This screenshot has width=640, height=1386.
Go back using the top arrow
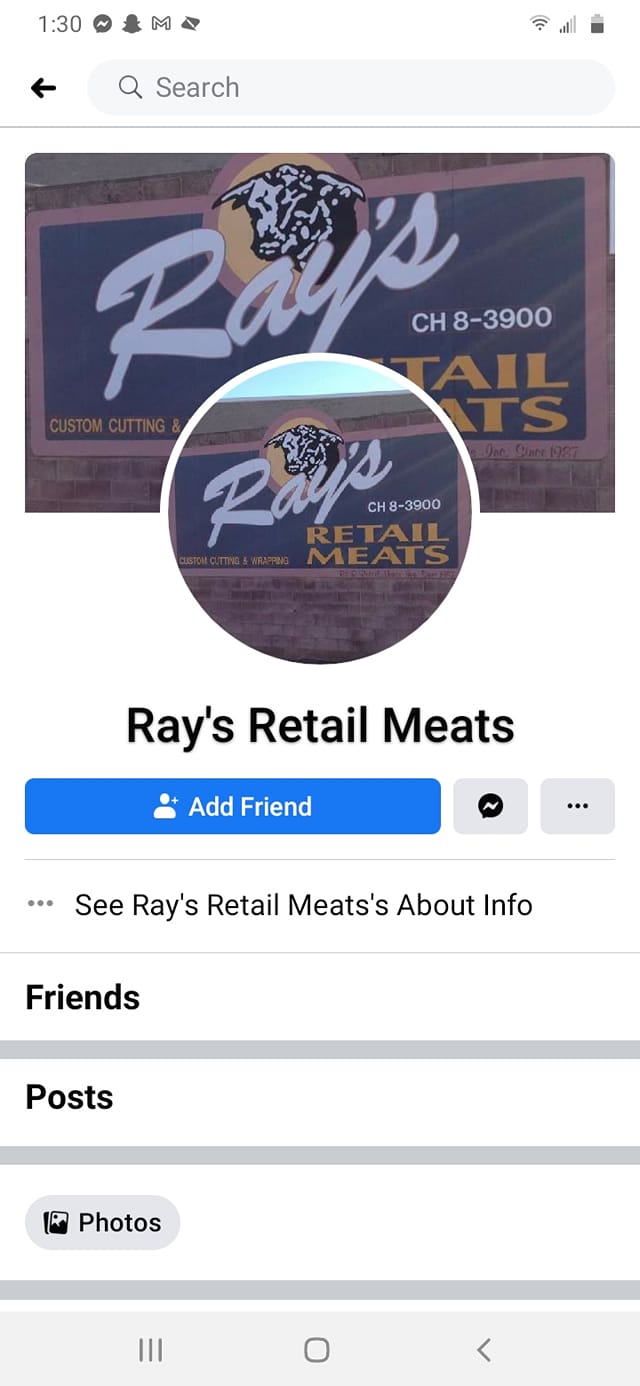pos(43,88)
